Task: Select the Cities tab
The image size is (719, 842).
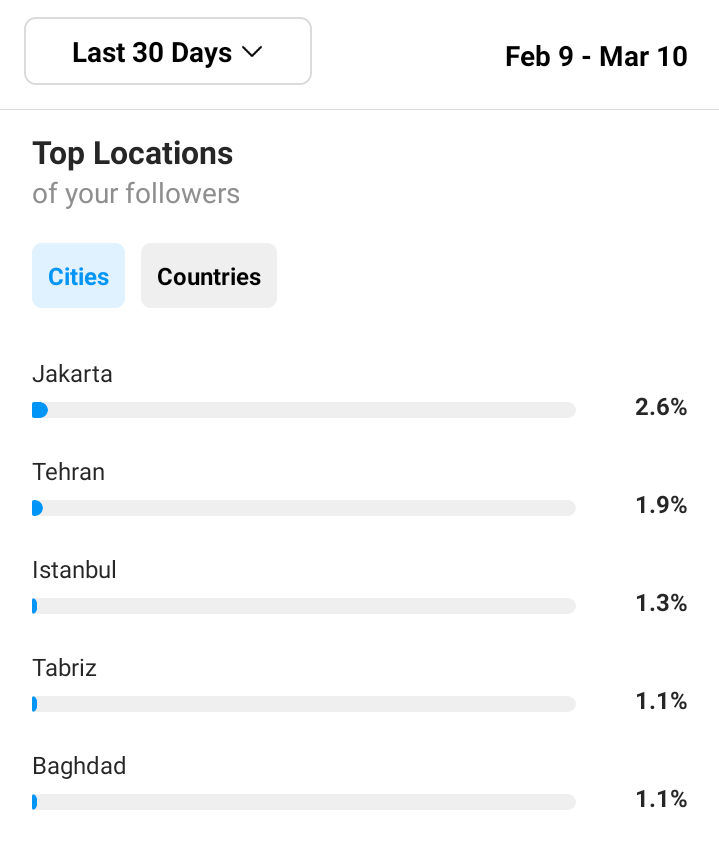Action: coord(79,277)
